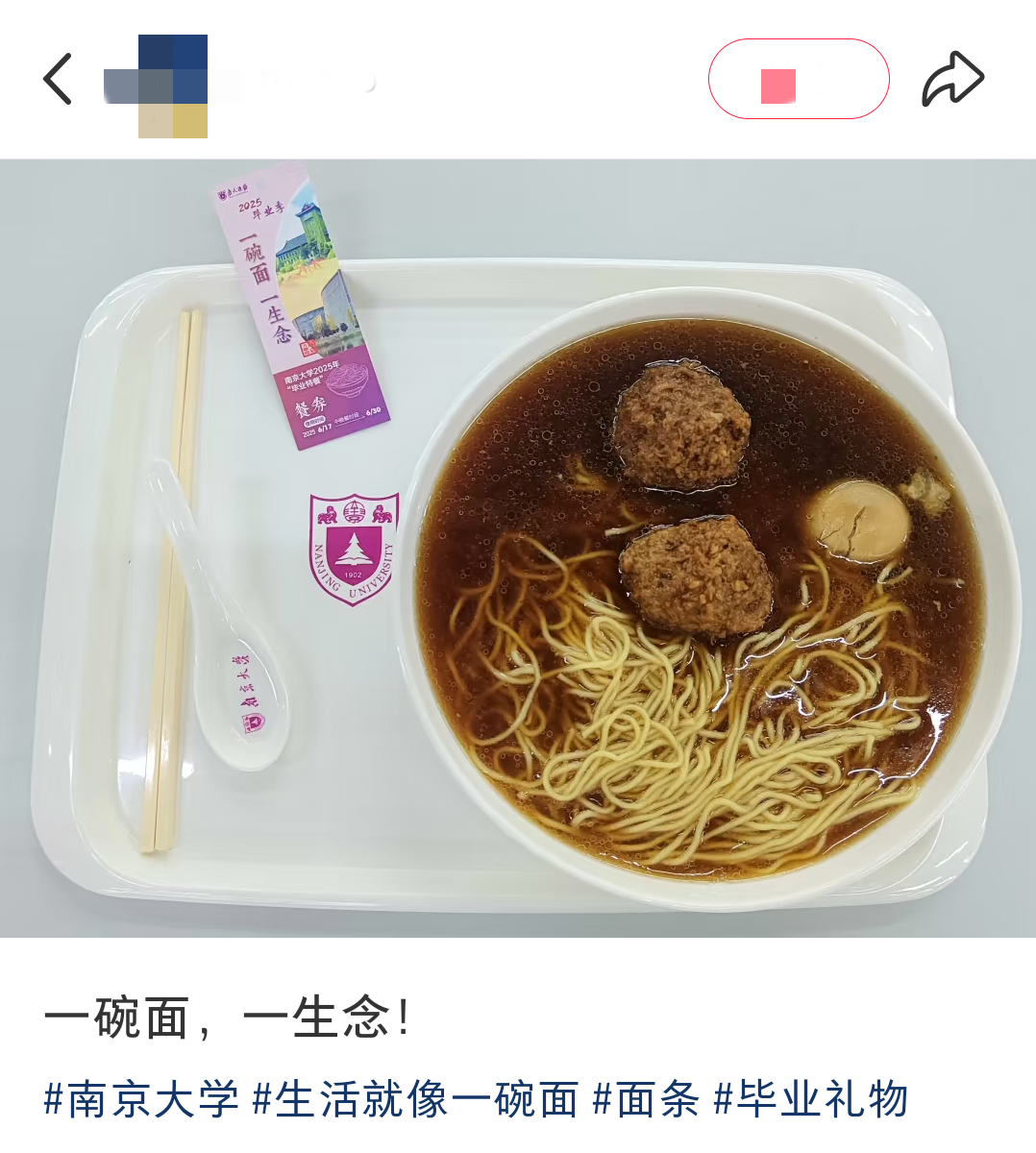Browse the #生活就像一碗面 topic
Viewport: 1036px width, 1153px height.
point(415,1099)
